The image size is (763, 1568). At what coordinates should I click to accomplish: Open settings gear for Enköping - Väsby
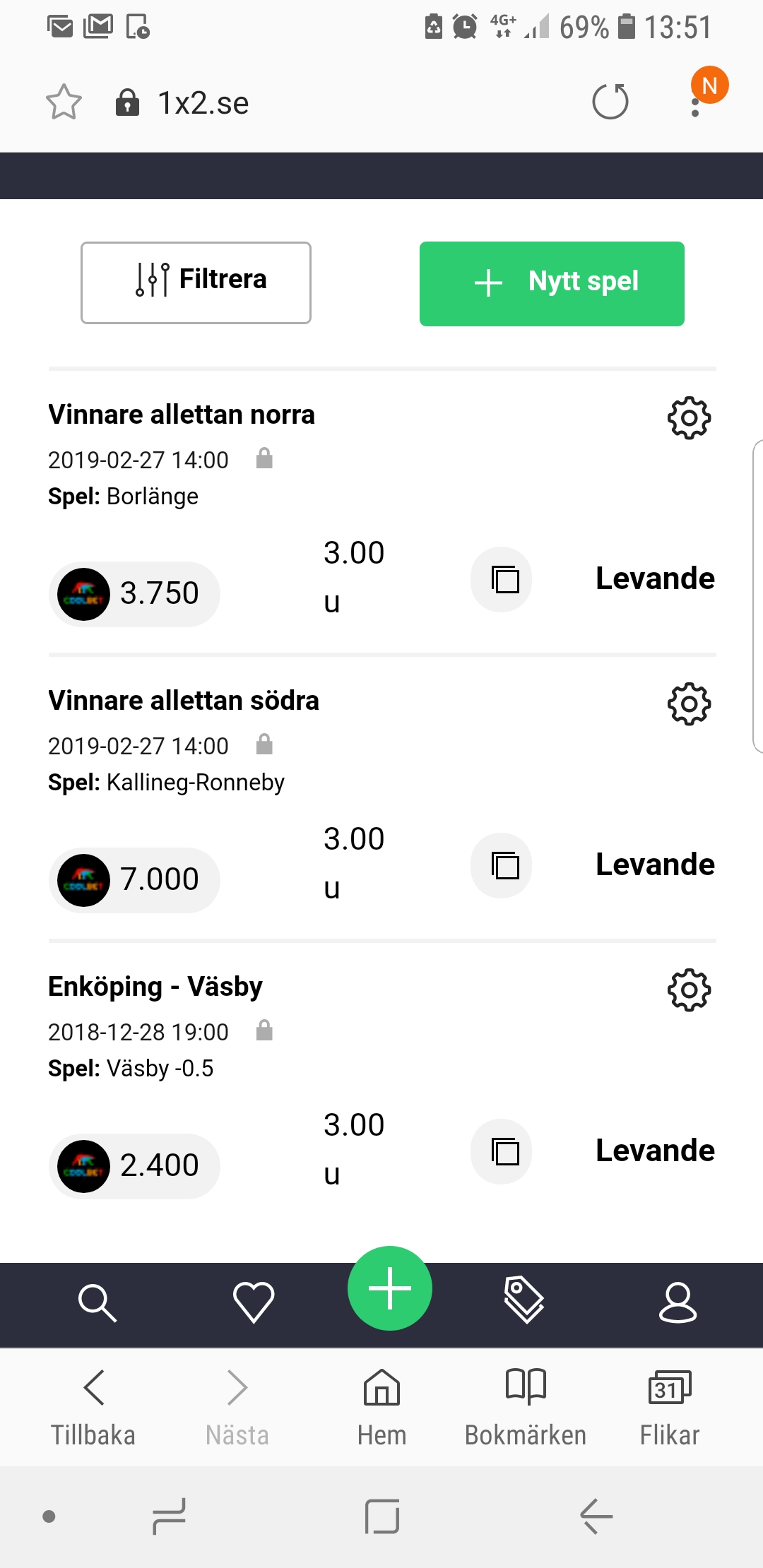click(689, 990)
